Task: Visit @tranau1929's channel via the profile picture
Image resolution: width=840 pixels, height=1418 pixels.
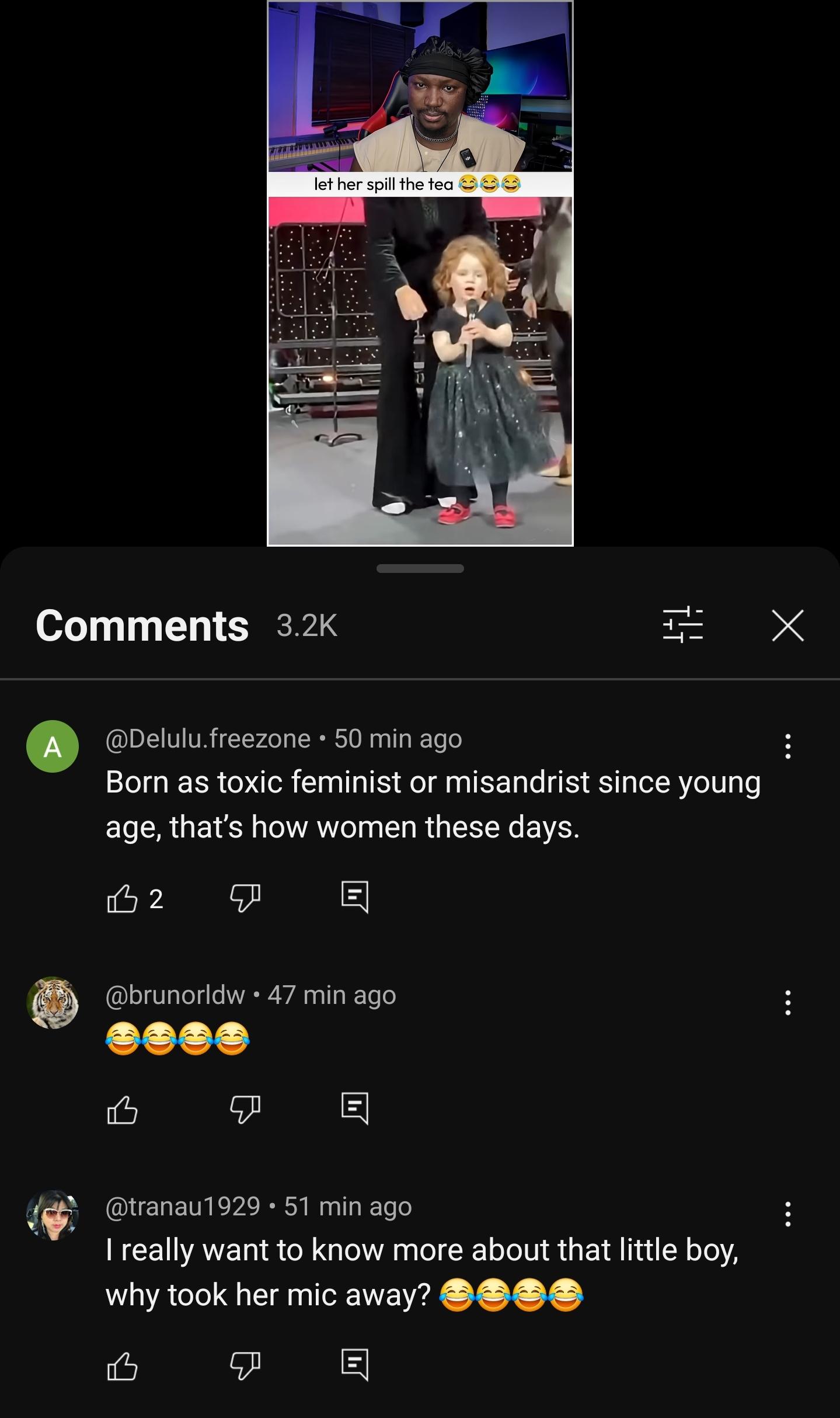Action: pos(53,1214)
